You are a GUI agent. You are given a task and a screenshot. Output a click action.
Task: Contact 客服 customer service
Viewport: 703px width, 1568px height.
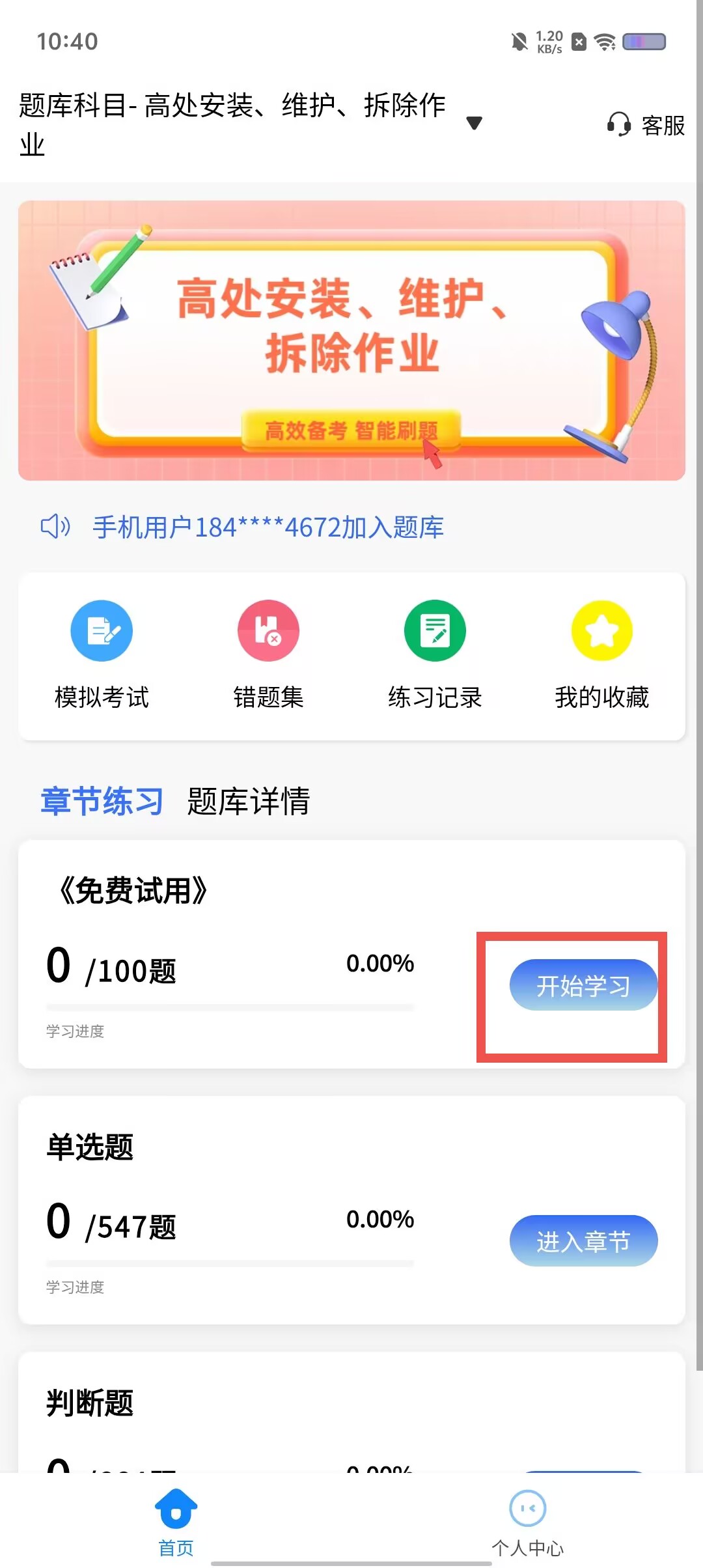point(646,124)
